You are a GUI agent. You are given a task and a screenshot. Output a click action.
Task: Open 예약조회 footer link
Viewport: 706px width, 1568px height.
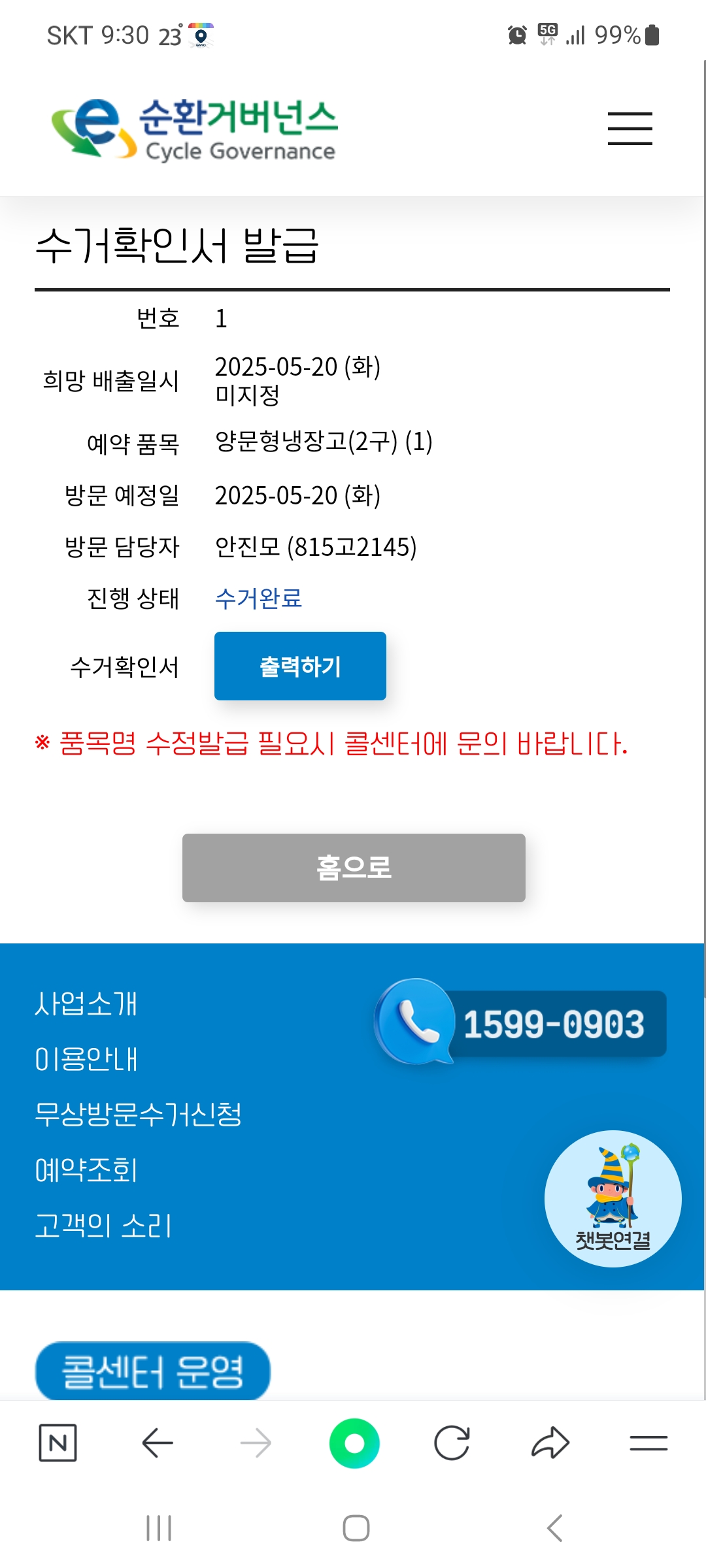pyautogui.click(x=86, y=1170)
